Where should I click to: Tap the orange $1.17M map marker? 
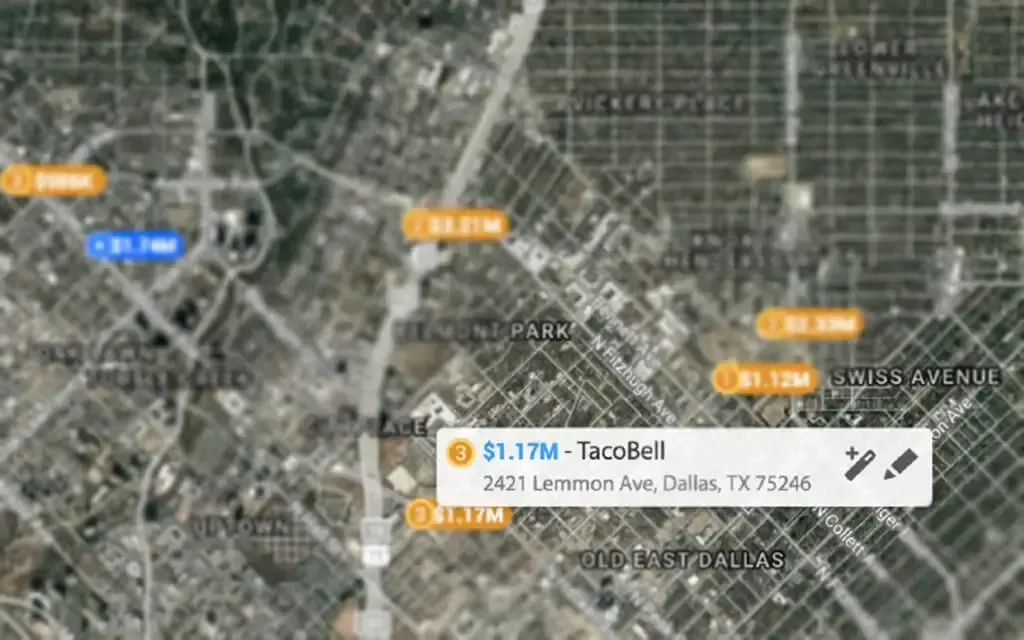coord(459,515)
